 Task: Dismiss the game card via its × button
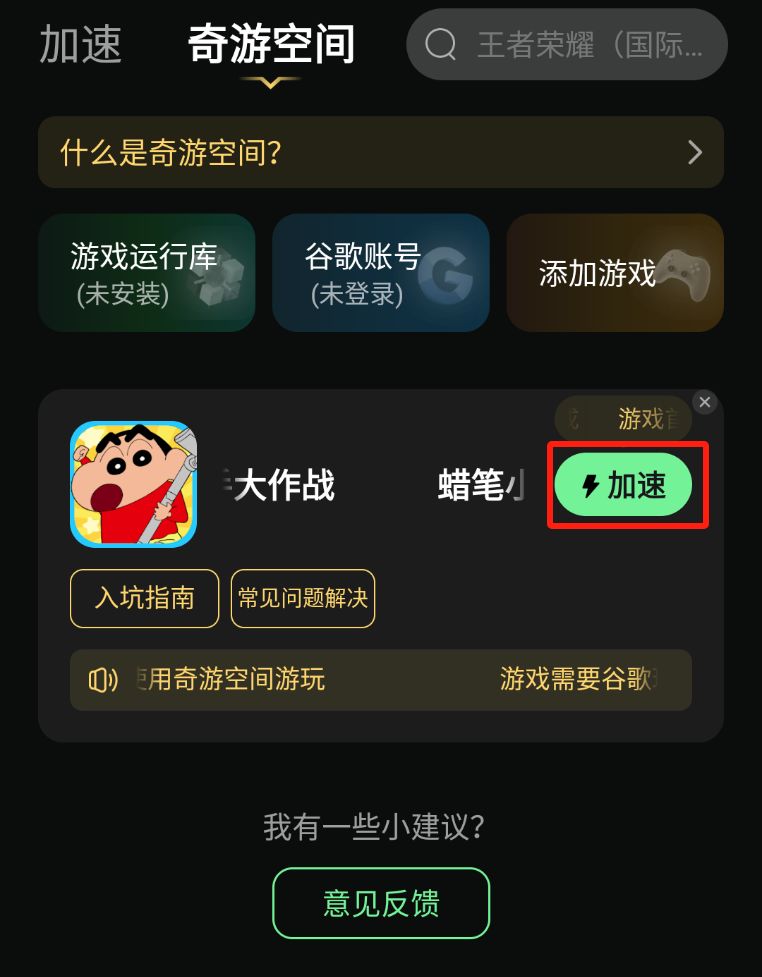(705, 402)
